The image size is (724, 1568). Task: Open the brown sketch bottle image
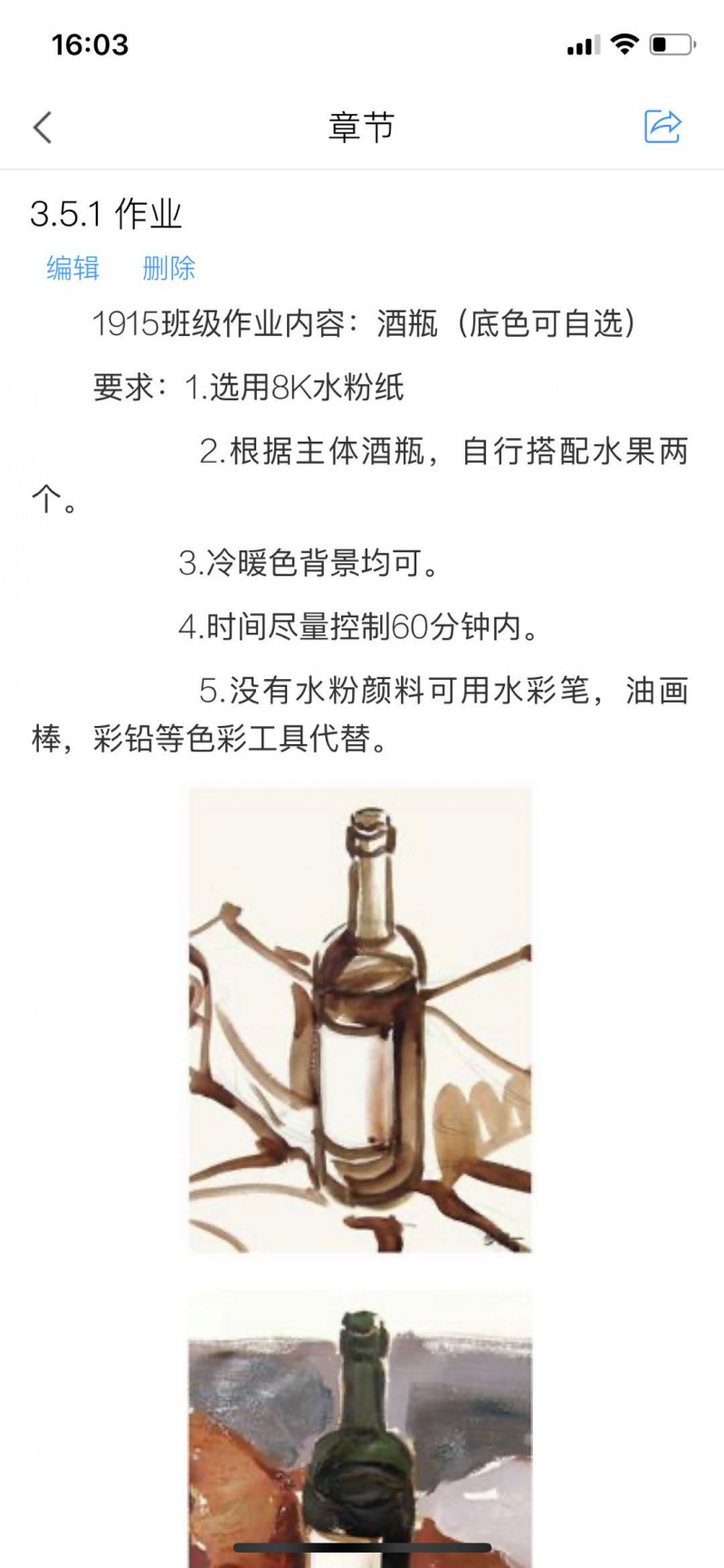[x=360, y=1020]
